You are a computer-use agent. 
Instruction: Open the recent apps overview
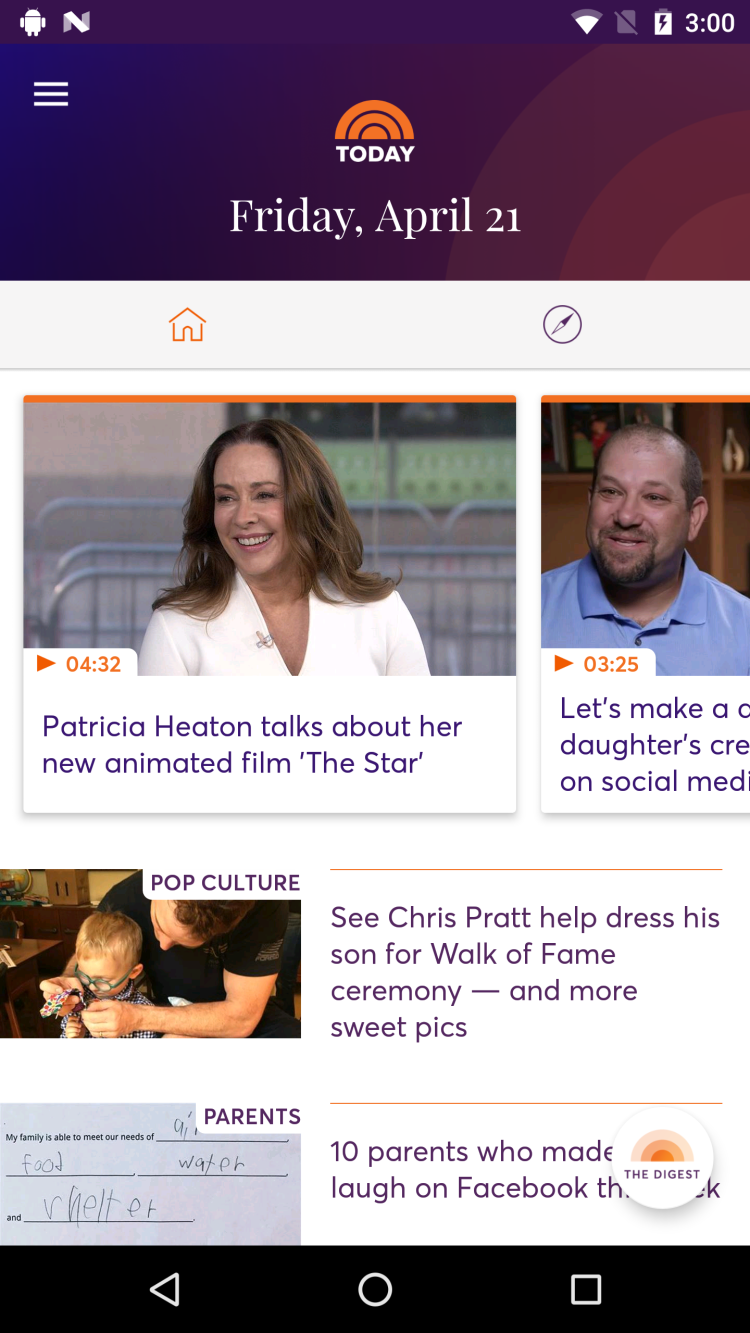point(585,1289)
